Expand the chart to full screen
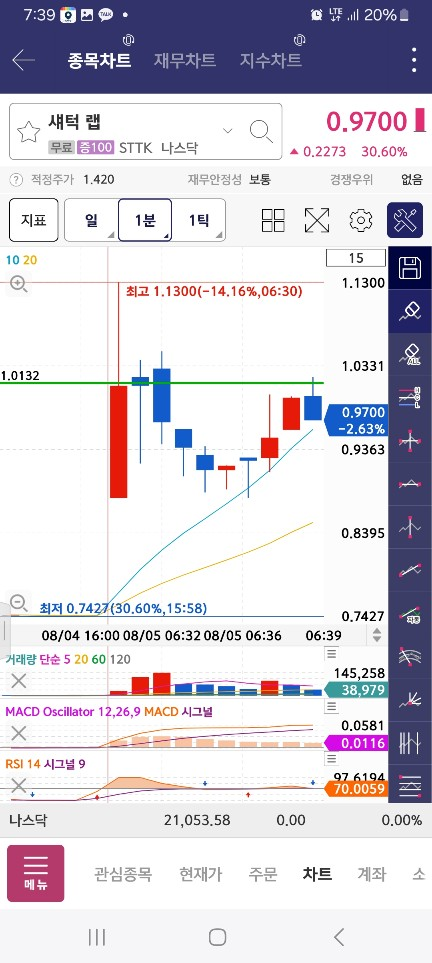The width and height of the screenshot is (432, 963). point(317,220)
